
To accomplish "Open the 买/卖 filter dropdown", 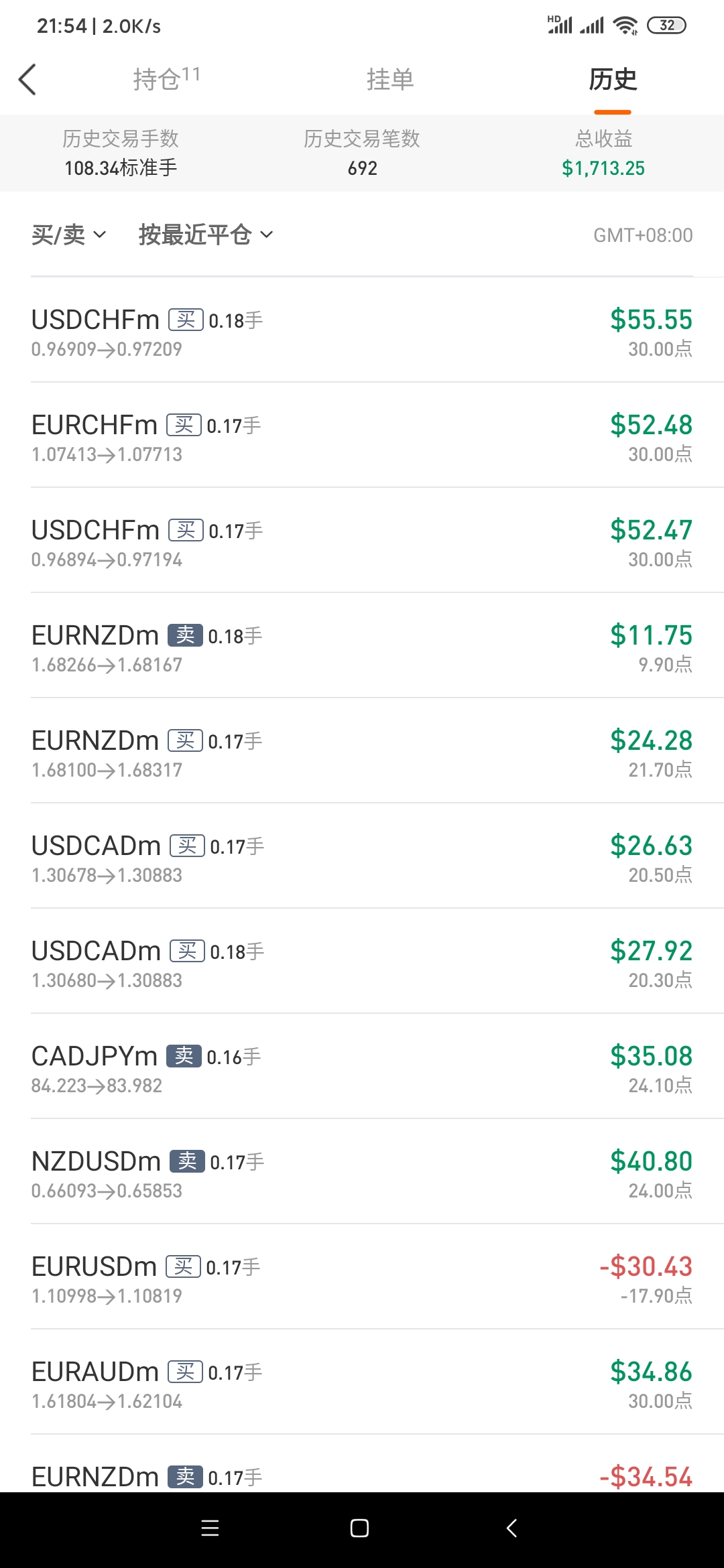I will (x=68, y=235).
